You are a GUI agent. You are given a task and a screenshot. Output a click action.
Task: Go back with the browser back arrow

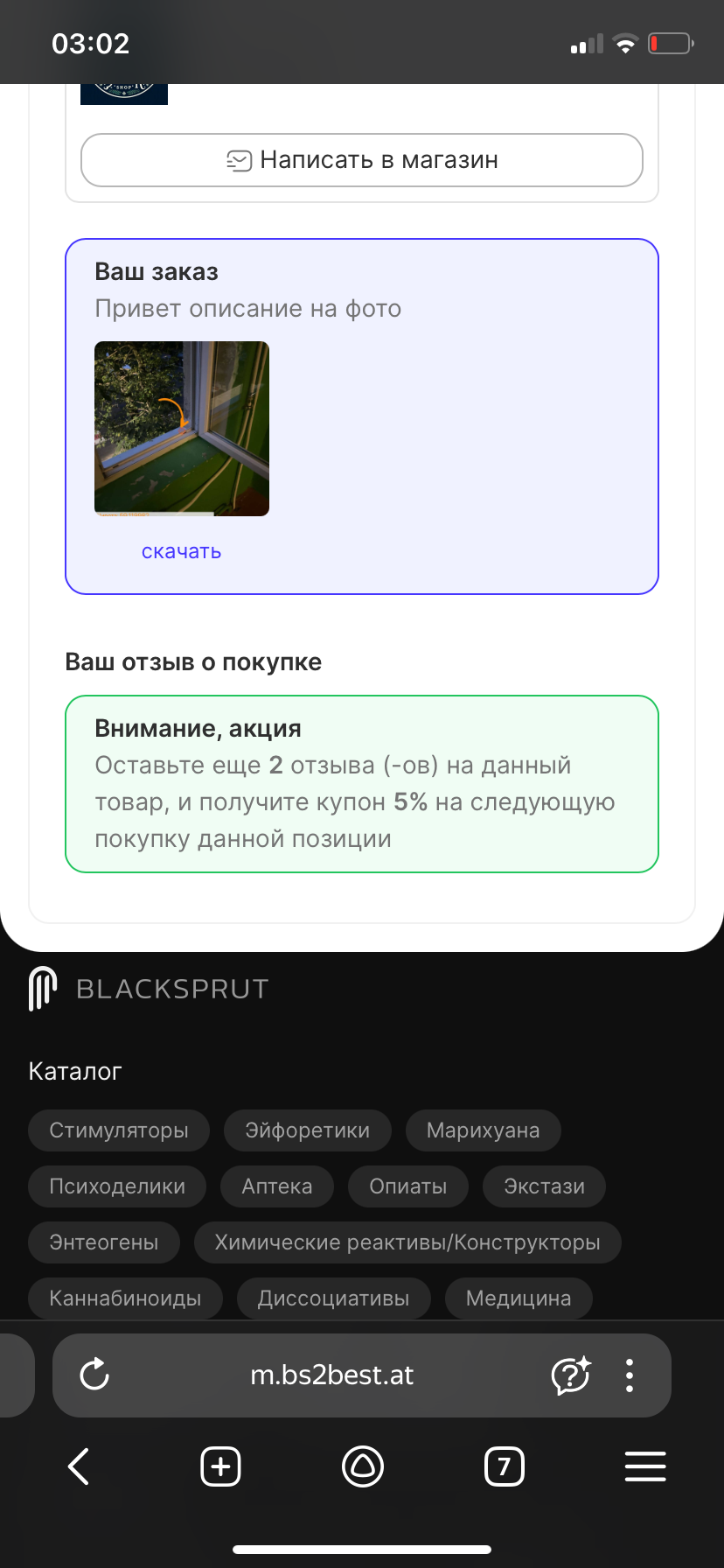[x=79, y=1466]
